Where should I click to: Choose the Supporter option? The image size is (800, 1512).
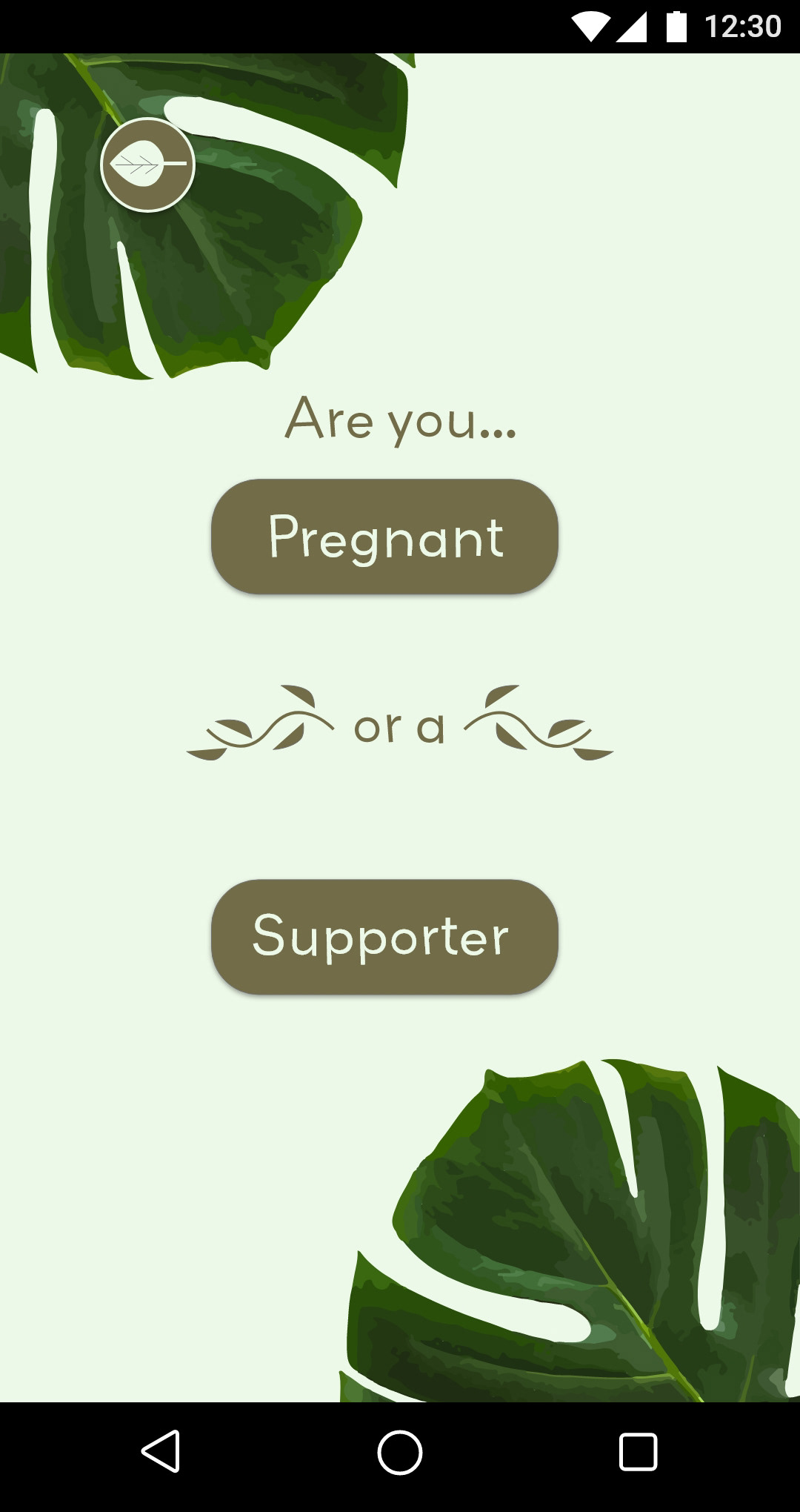tap(384, 936)
